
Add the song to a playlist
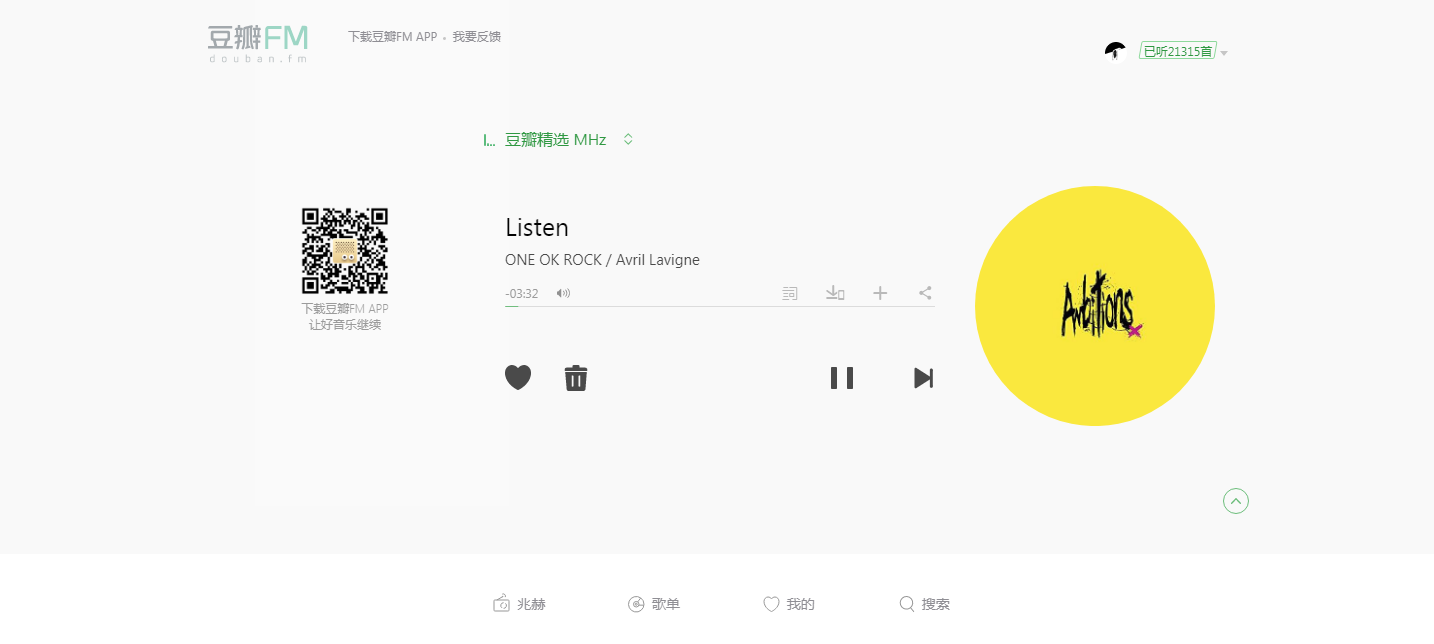pyautogui.click(x=880, y=293)
